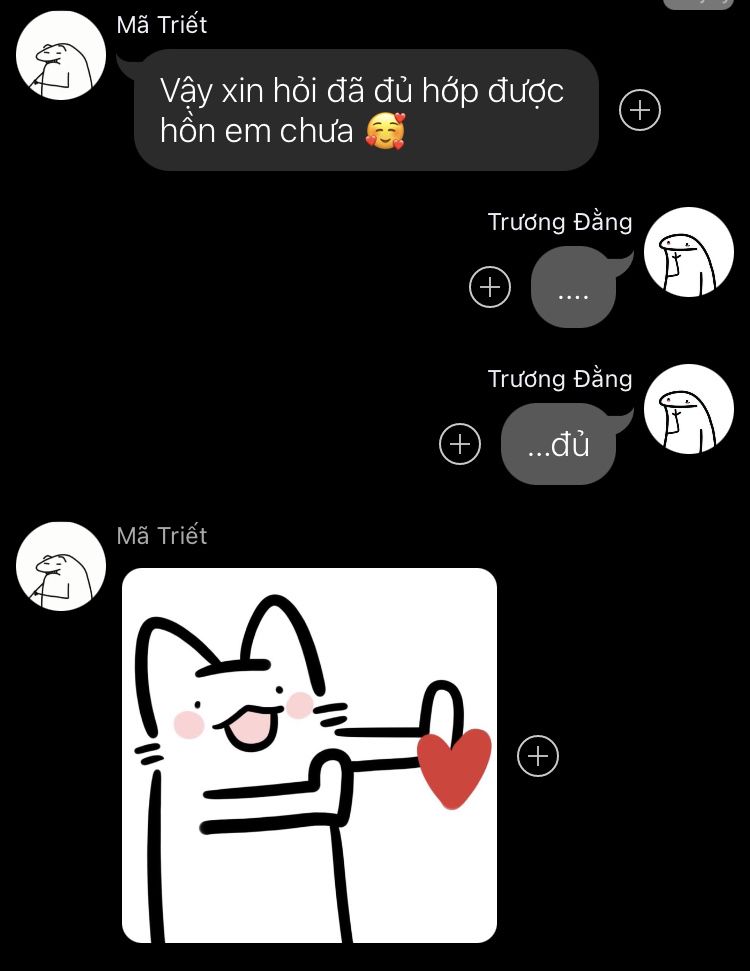Add a reaction to the "...." message
Viewport: 750px width, 971px height.
pos(490,287)
